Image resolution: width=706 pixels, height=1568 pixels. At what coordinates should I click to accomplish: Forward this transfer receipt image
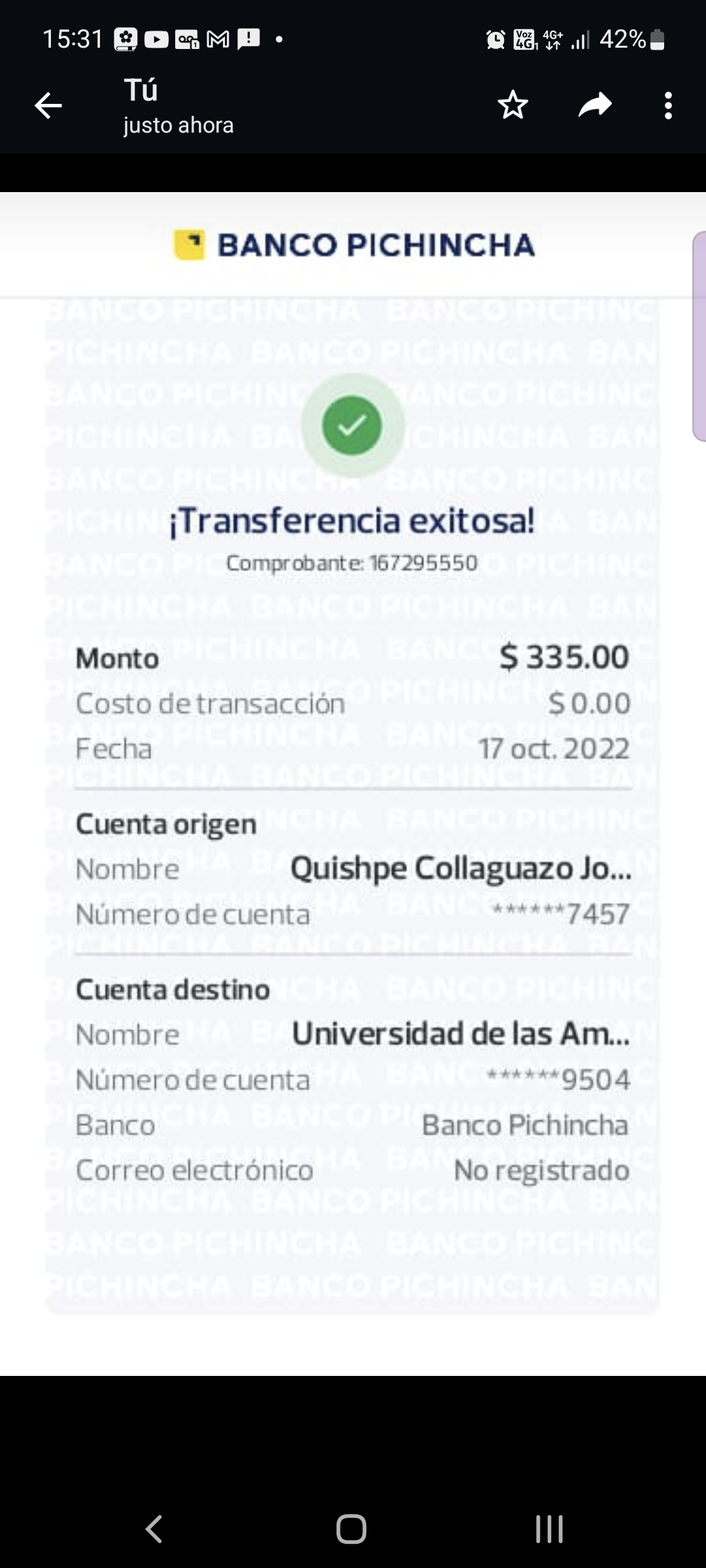pos(595,106)
